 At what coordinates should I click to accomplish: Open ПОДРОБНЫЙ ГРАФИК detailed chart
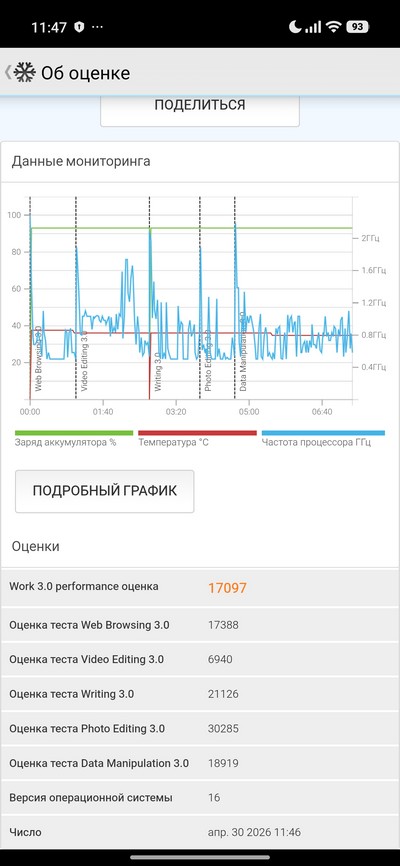pyautogui.click(x=104, y=491)
